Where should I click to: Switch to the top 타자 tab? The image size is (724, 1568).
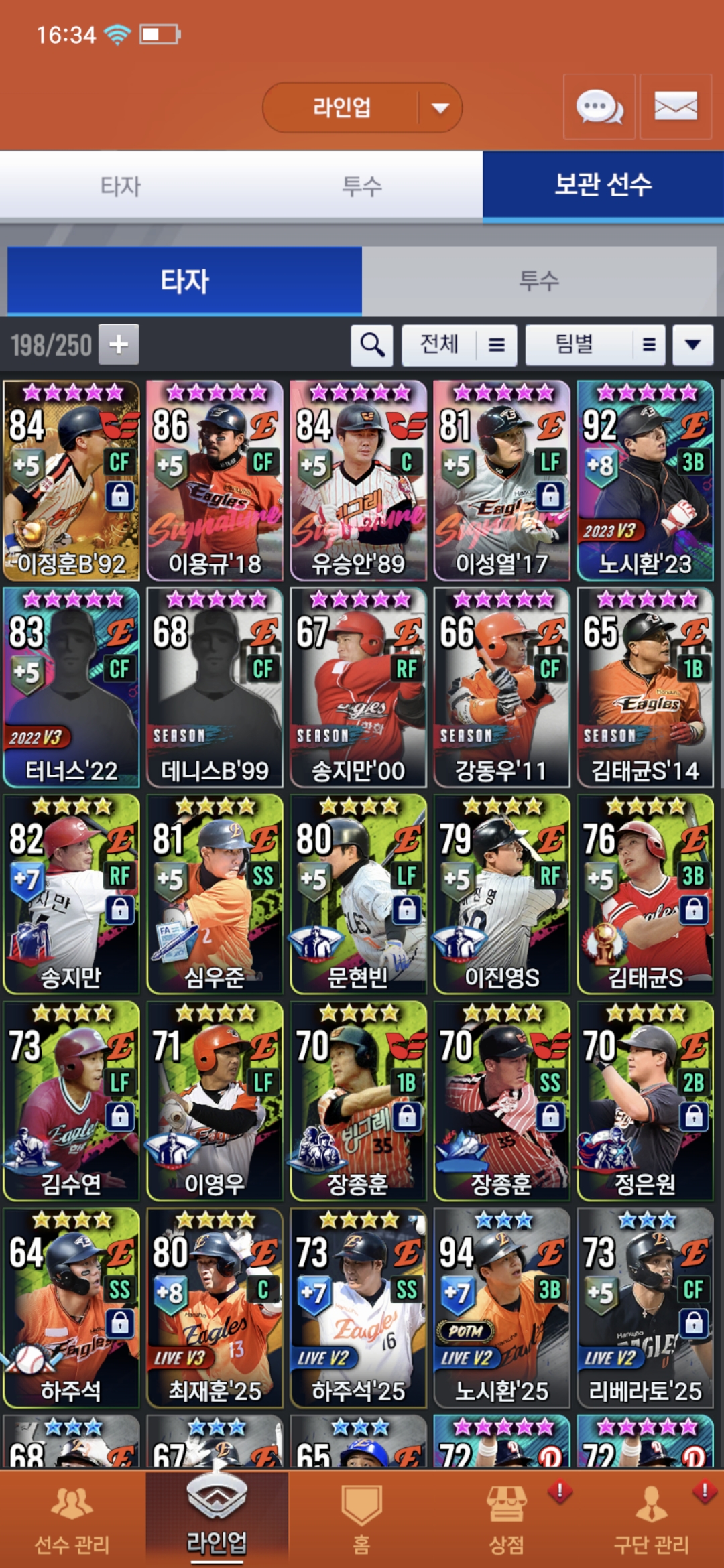(121, 186)
